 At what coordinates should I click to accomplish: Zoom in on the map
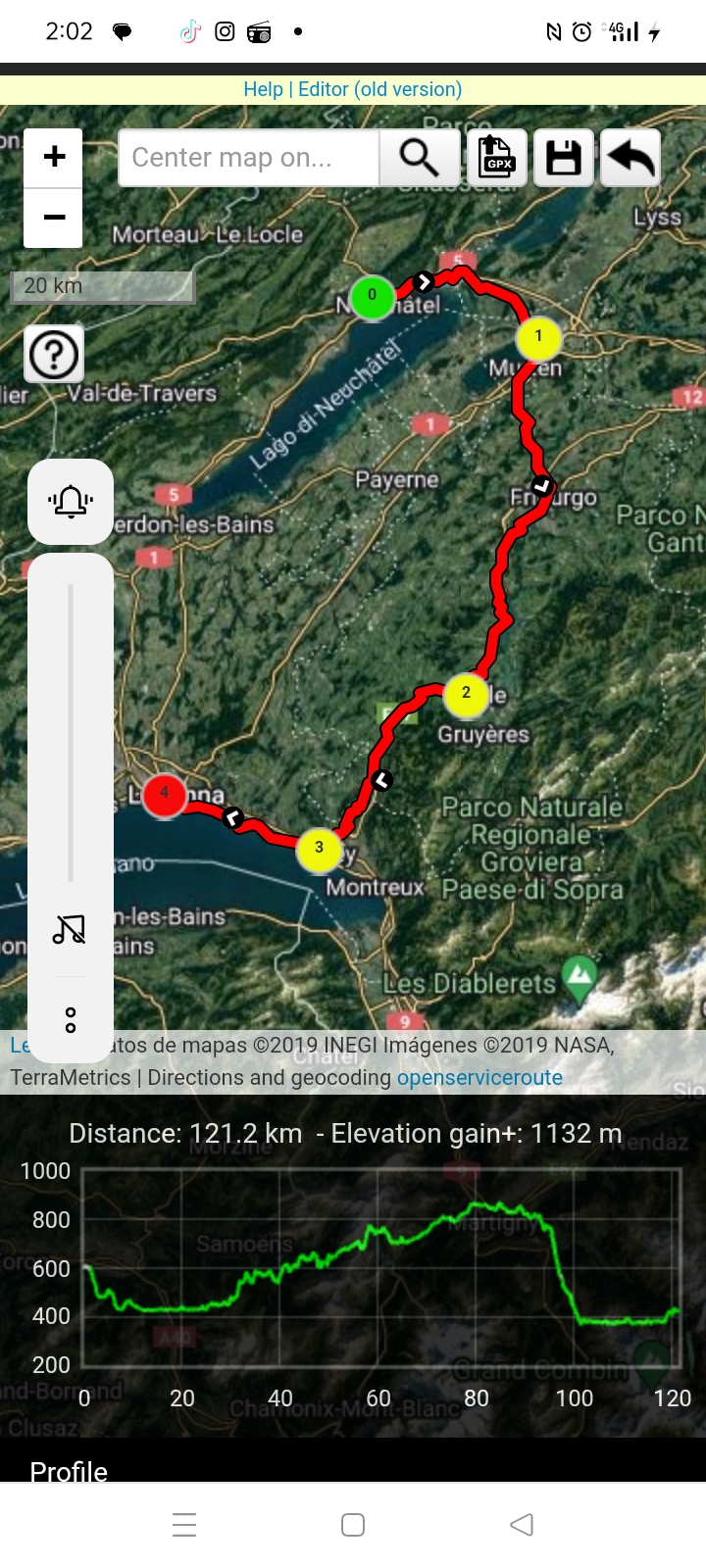pyautogui.click(x=54, y=157)
